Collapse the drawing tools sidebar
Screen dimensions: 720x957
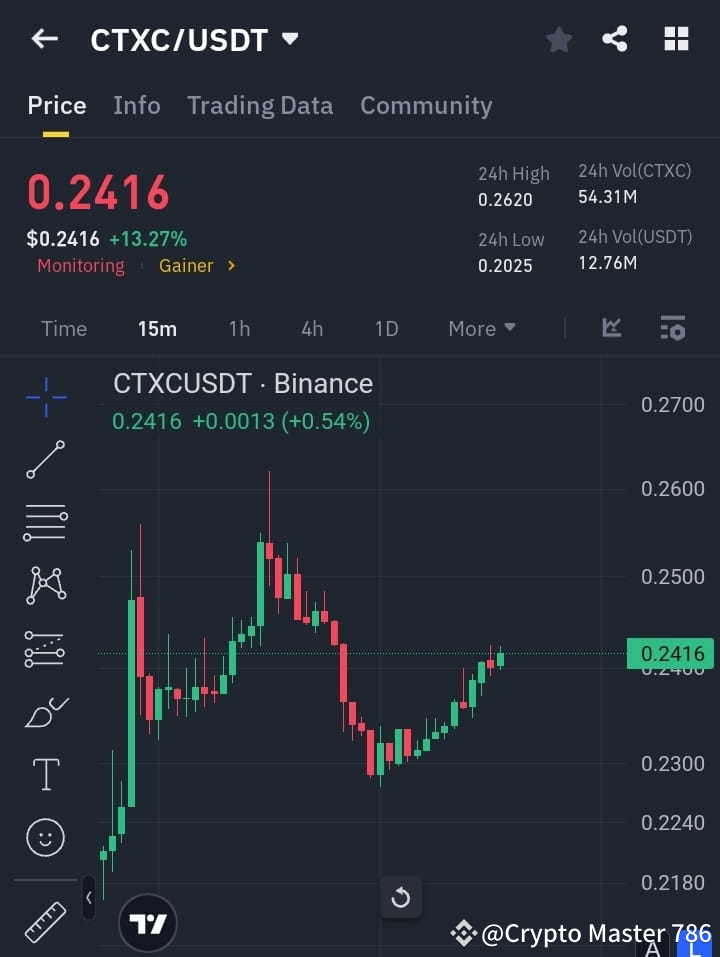(89, 897)
